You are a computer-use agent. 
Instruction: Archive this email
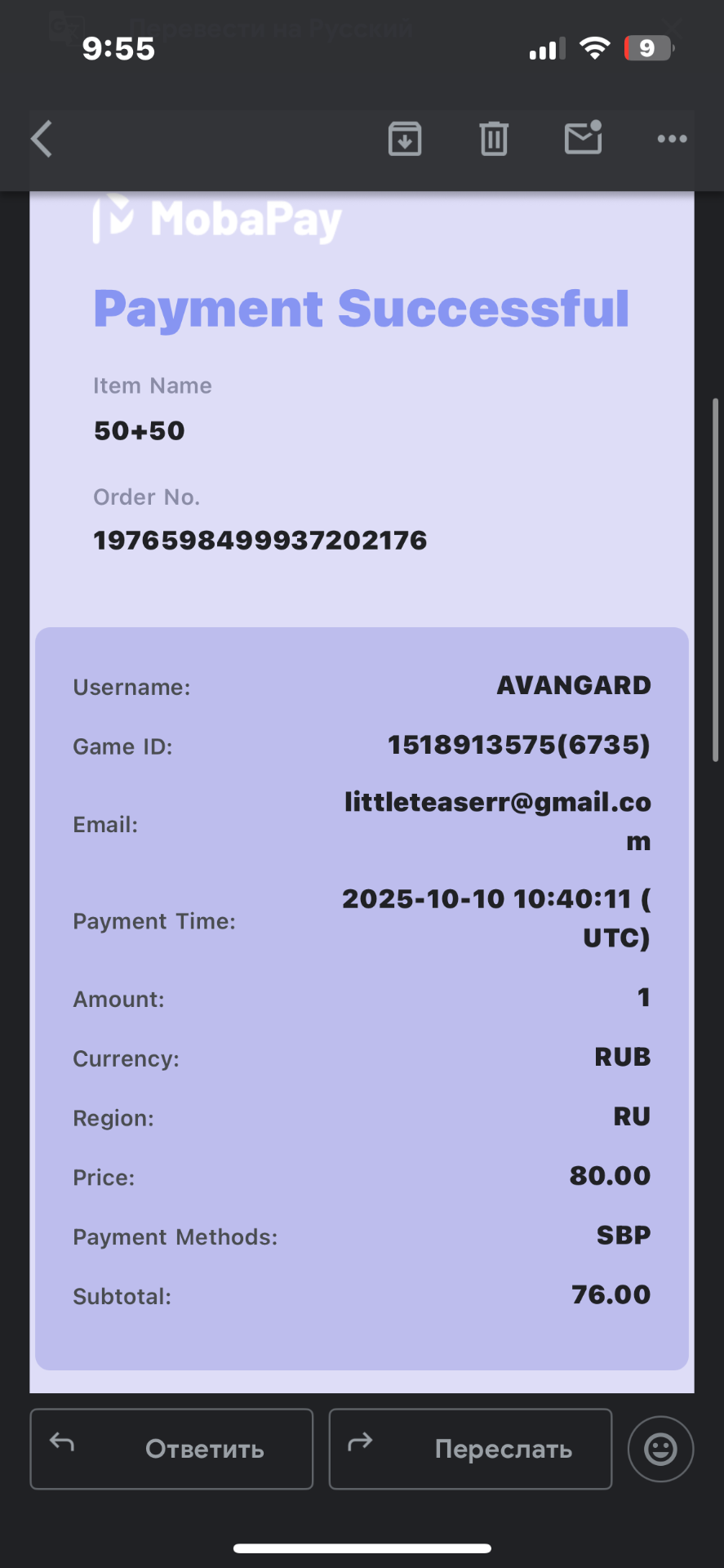[x=405, y=139]
